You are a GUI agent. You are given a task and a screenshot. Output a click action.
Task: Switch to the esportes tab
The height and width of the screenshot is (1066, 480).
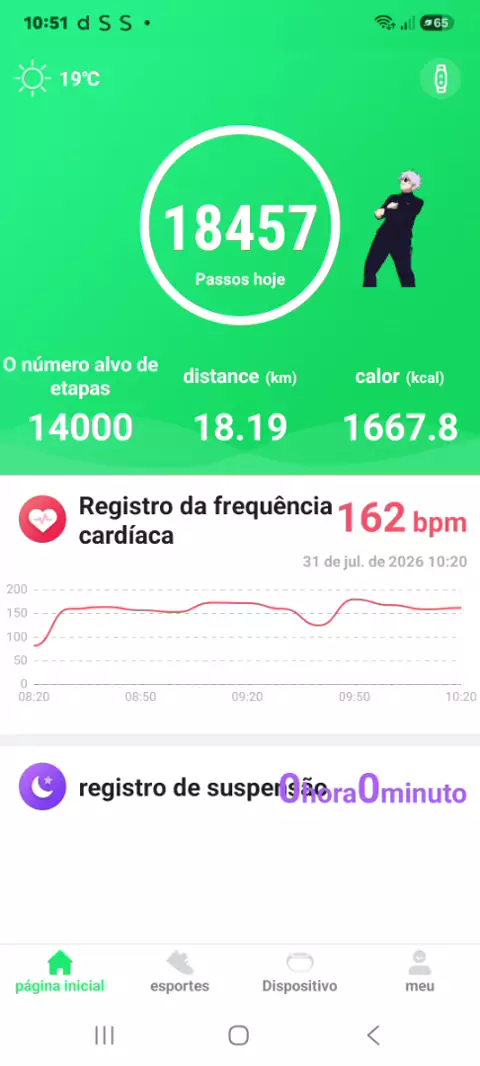point(180,972)
